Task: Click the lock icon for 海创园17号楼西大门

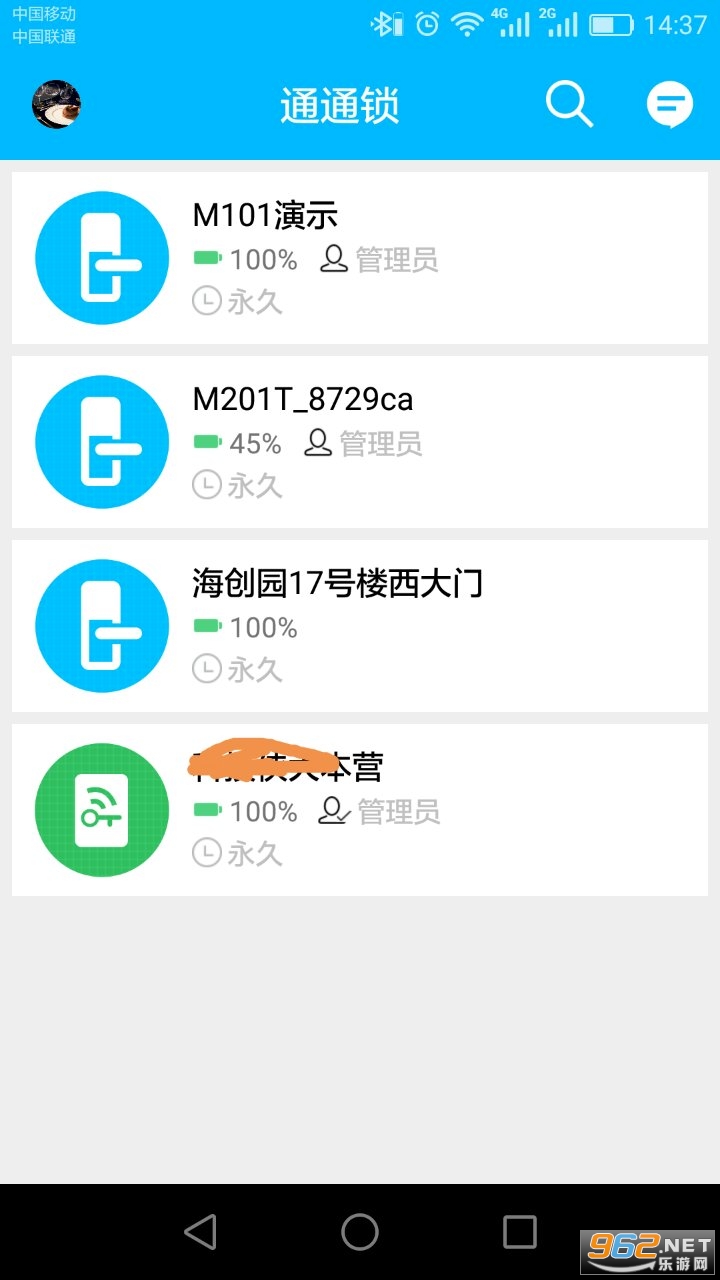Action: (101, 625)
